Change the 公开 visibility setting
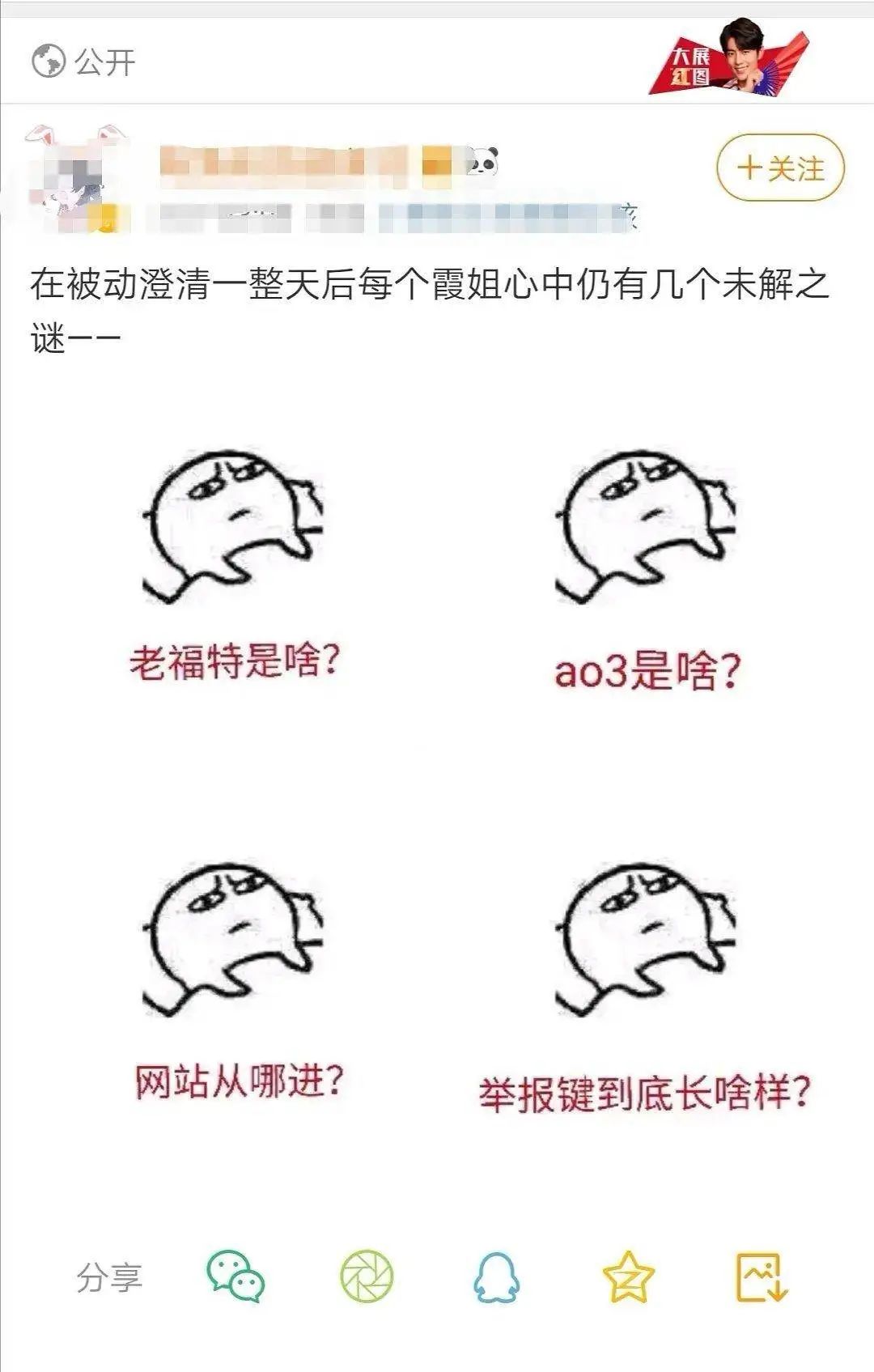Viewport: 874px width, 1372px height. (x=84, y=62)
